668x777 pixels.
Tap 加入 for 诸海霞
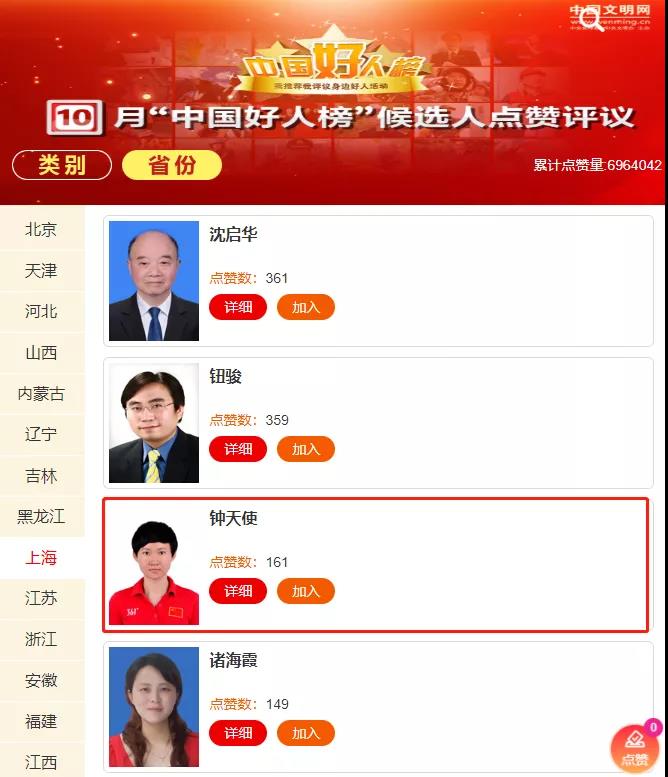click(305, 733)
